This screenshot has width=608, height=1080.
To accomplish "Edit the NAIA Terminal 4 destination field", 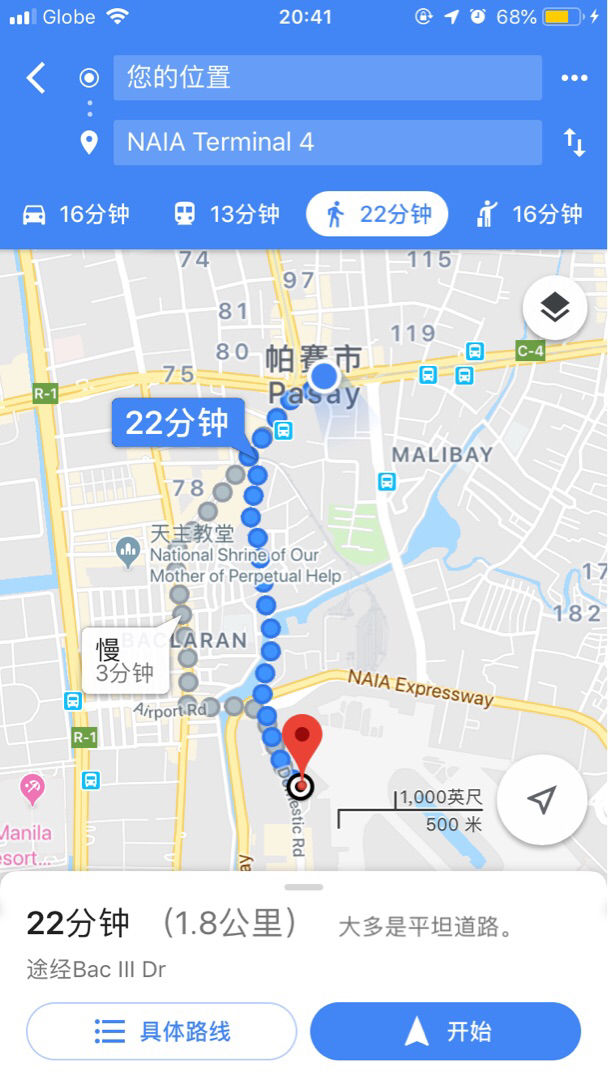I will [327, 142].
